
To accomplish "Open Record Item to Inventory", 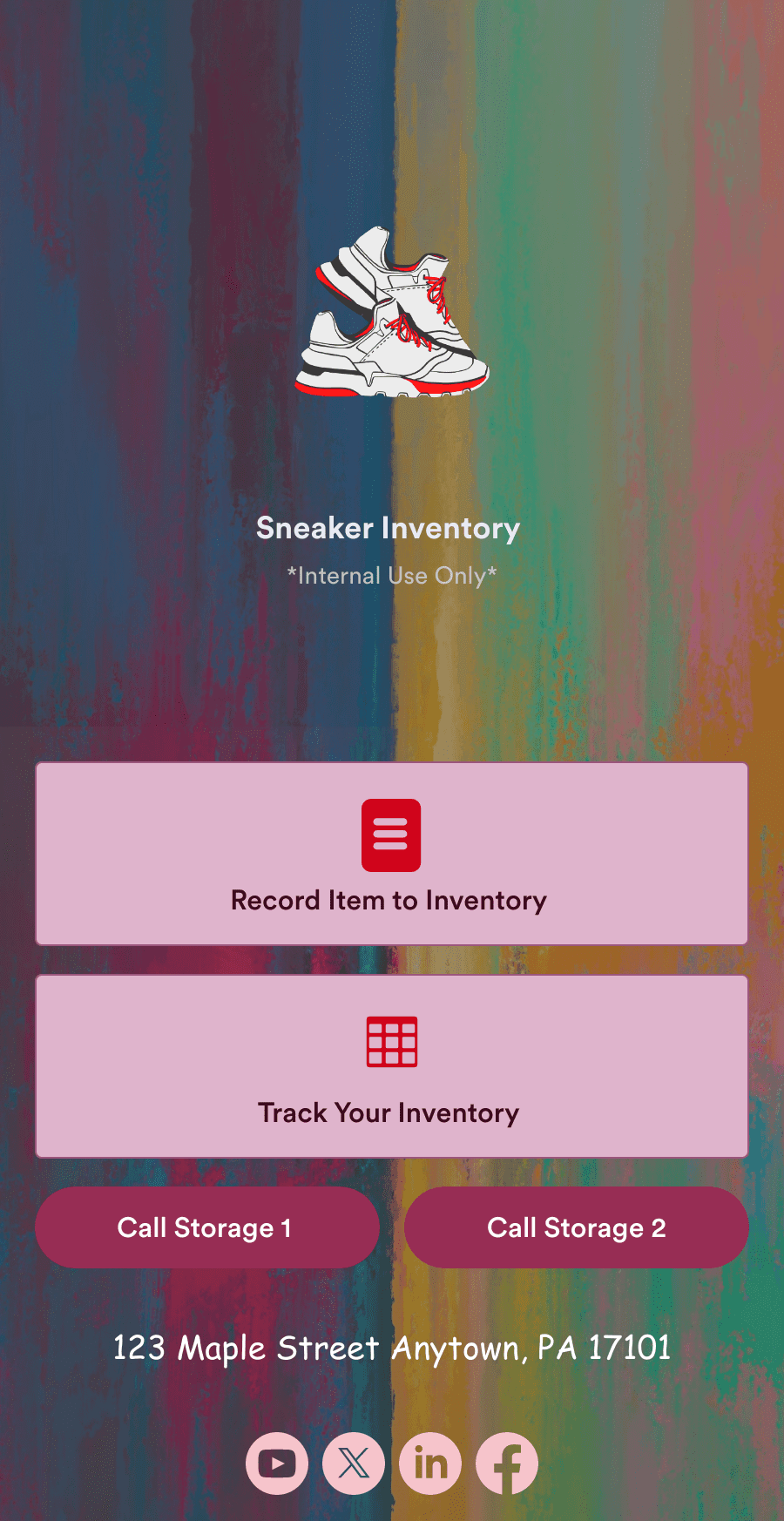I will pos(391,854).
